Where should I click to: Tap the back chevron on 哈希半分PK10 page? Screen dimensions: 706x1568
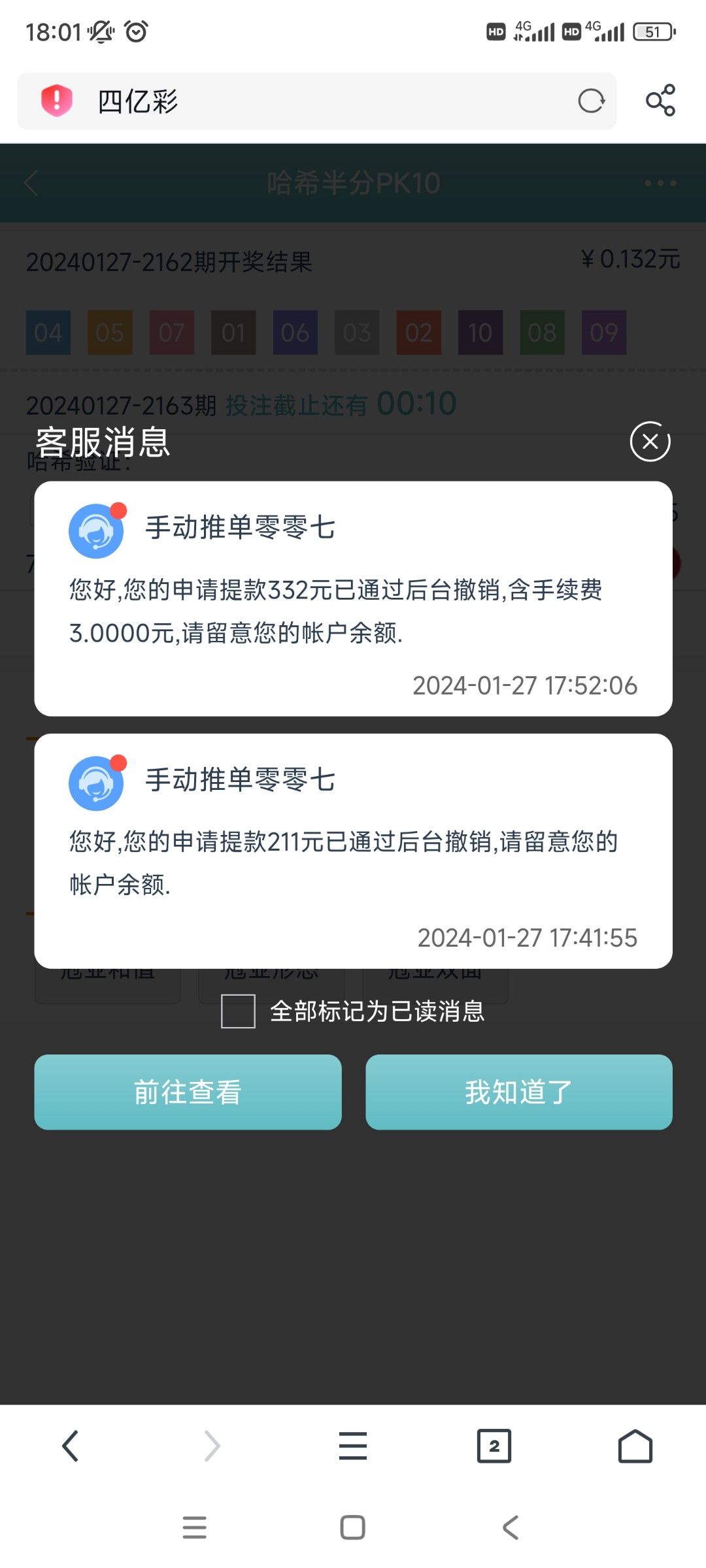(31, 183)
